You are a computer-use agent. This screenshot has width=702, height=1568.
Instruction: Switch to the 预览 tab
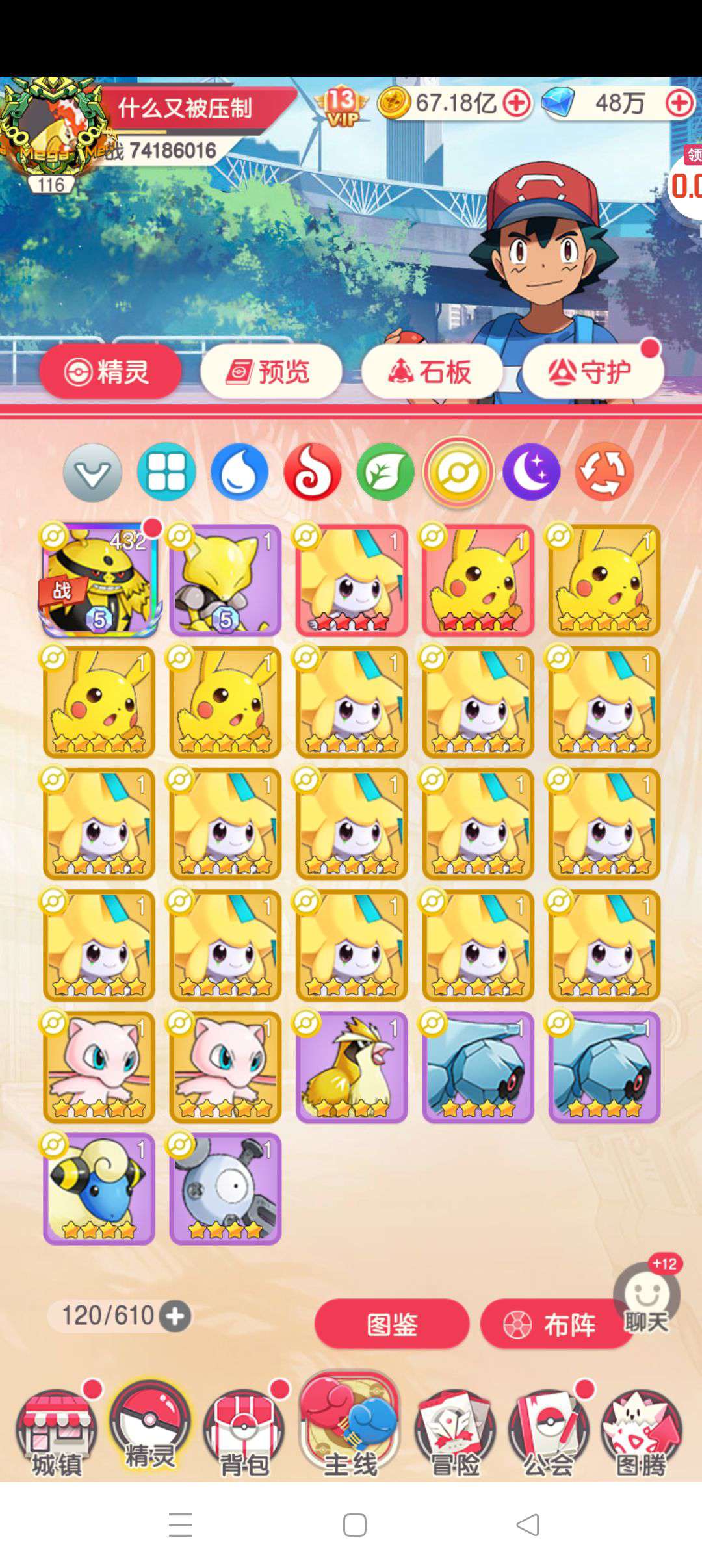tap(271, 372)
